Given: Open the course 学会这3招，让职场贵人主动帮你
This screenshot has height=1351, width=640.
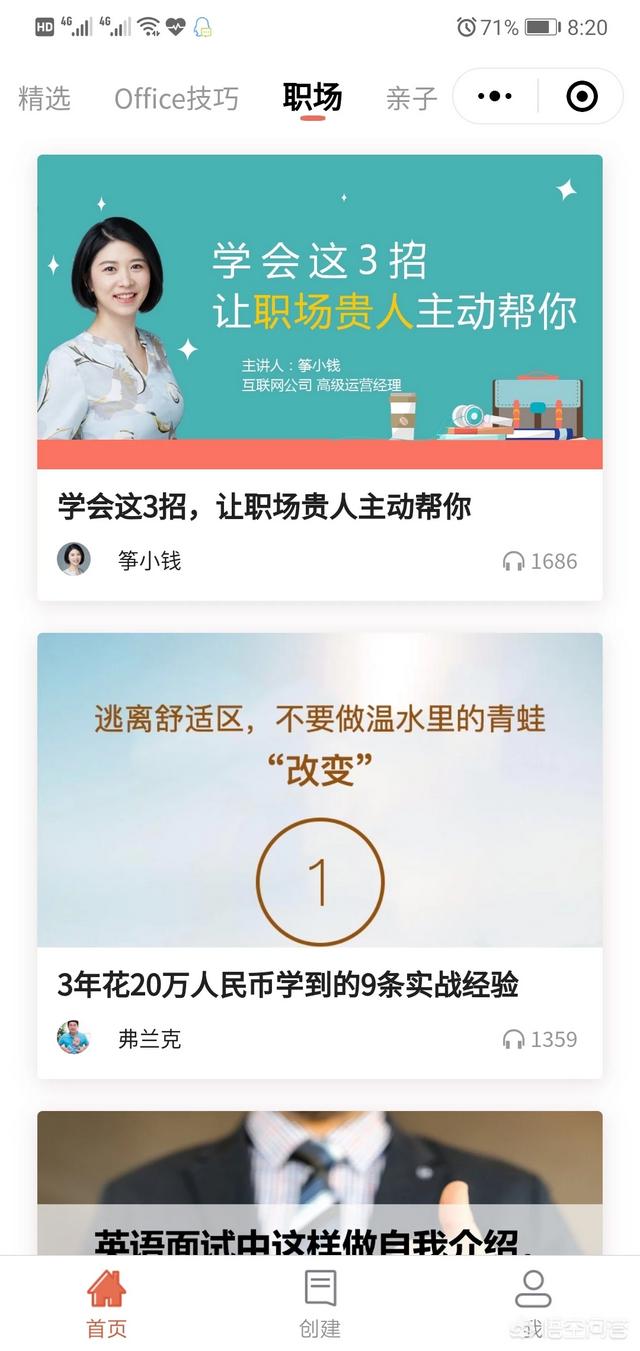Looking at the screenshot, I should pos(320,377).
